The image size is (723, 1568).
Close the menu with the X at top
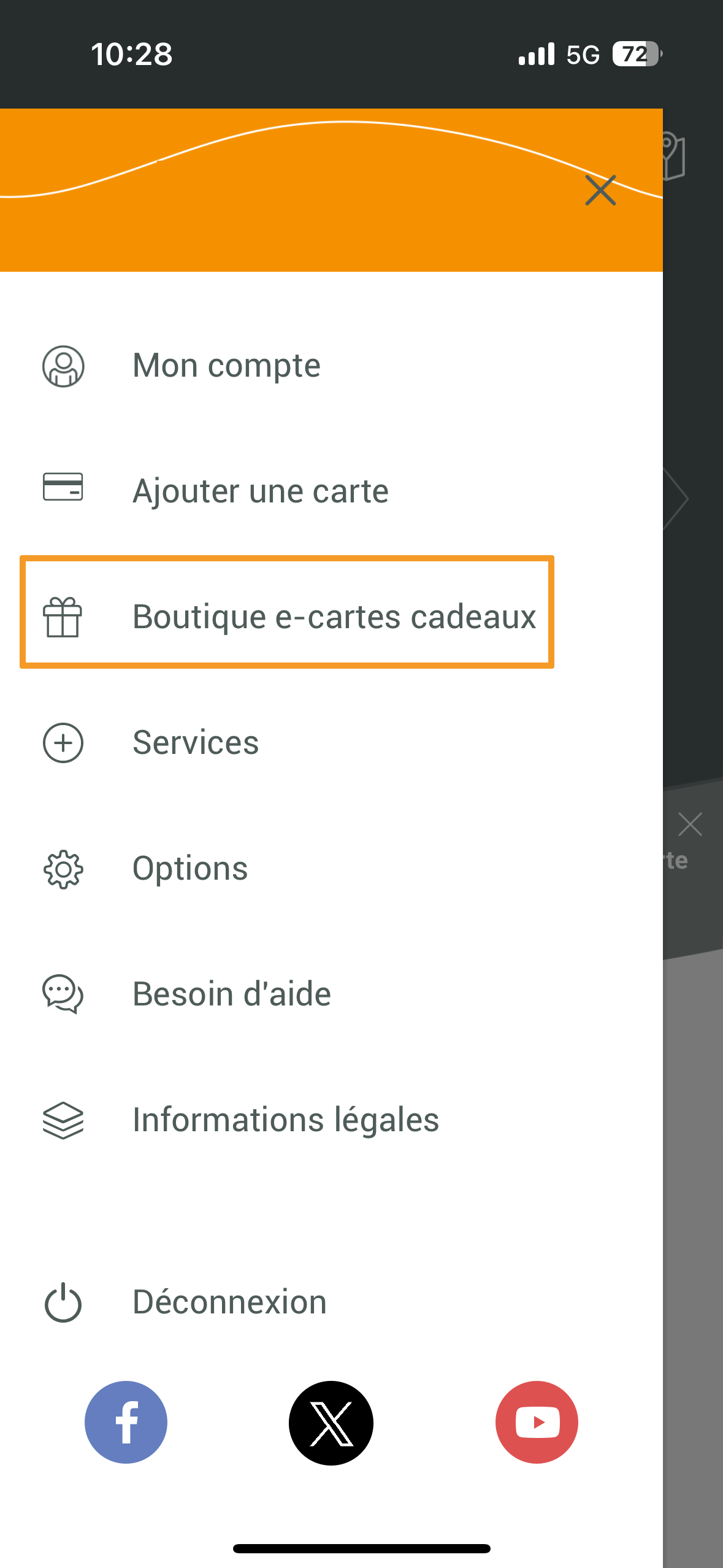pyautogui.click(x=600, y=190)
